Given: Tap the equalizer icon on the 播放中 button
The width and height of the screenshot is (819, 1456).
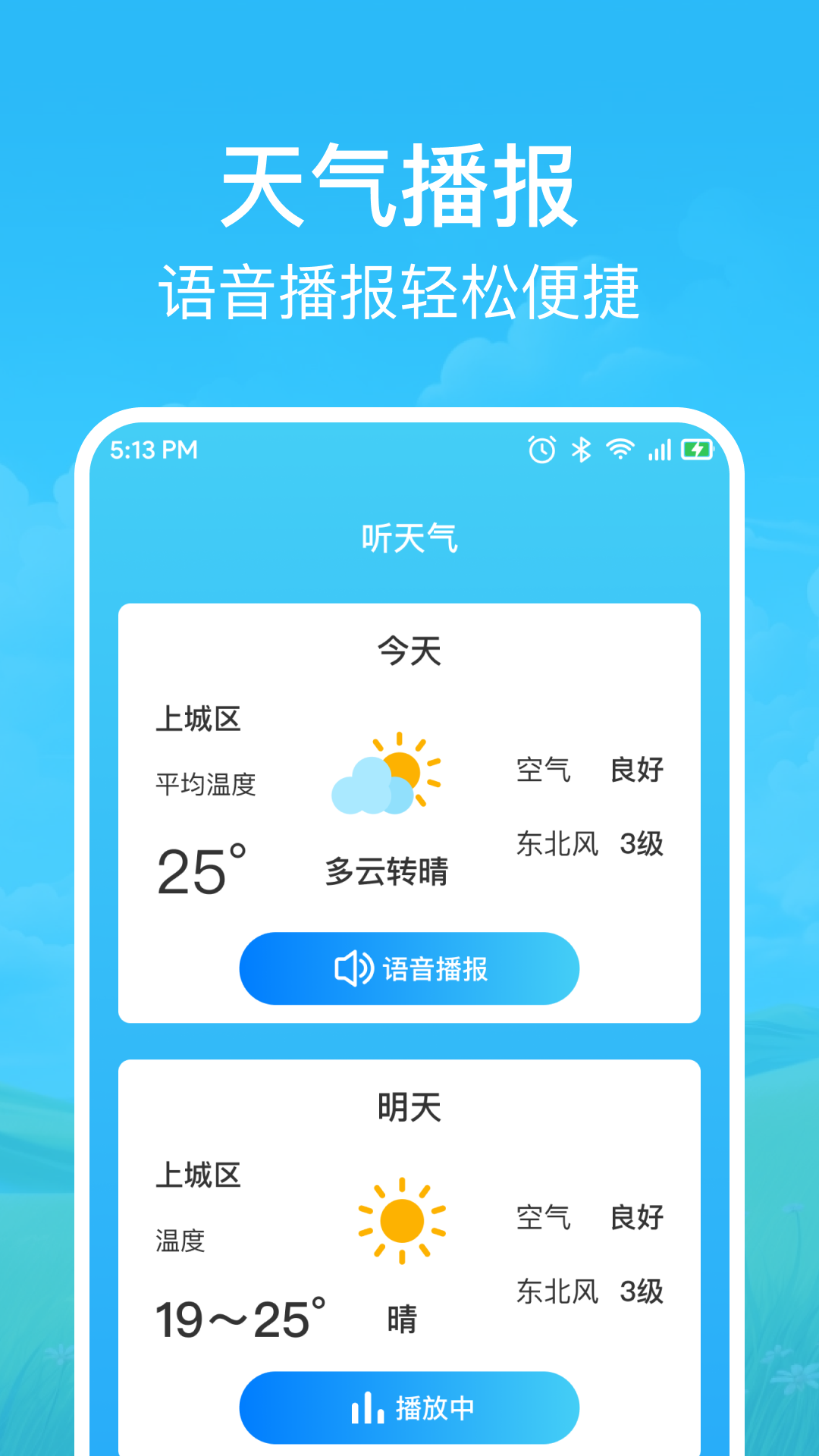Looking at the screenshot, I should point(366,1407).
